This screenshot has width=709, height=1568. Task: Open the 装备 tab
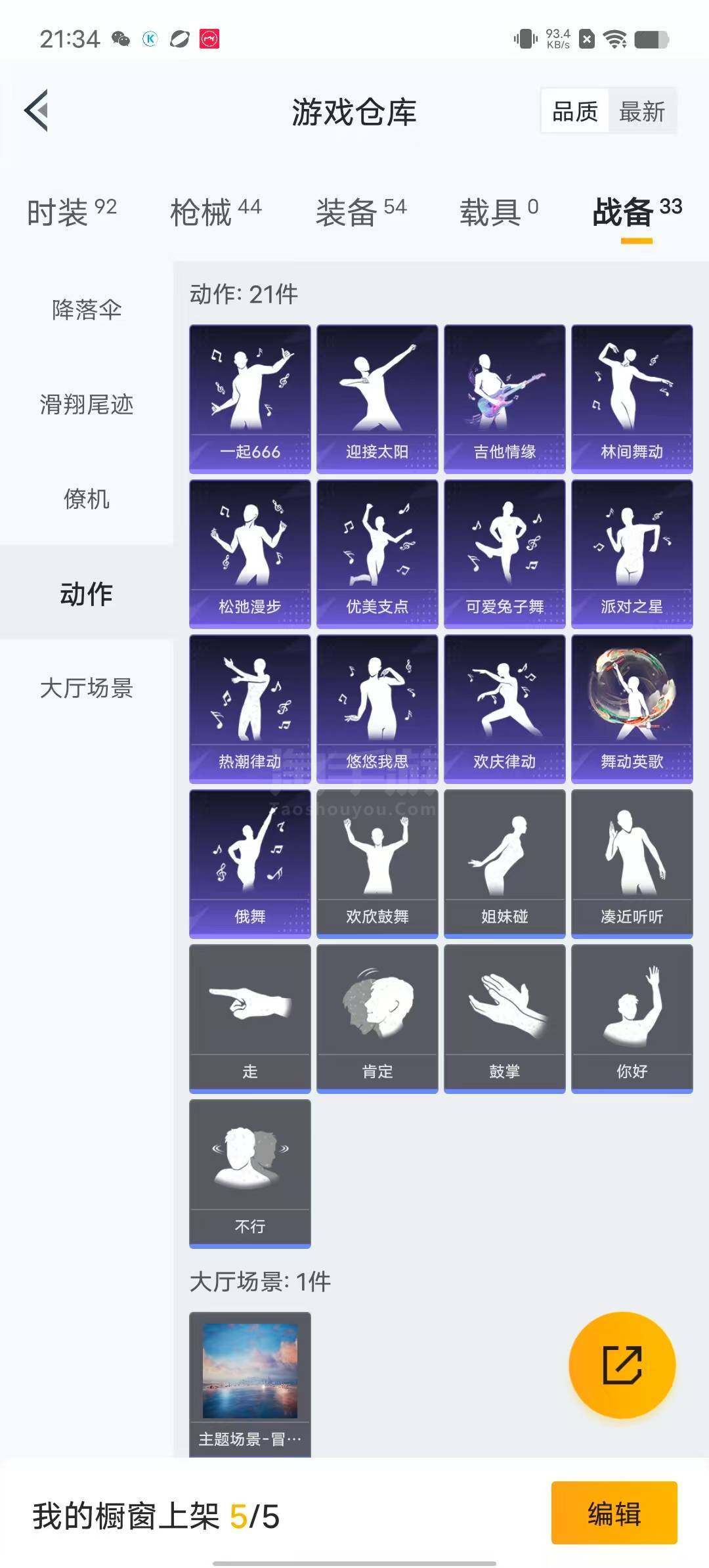point(361,211)
